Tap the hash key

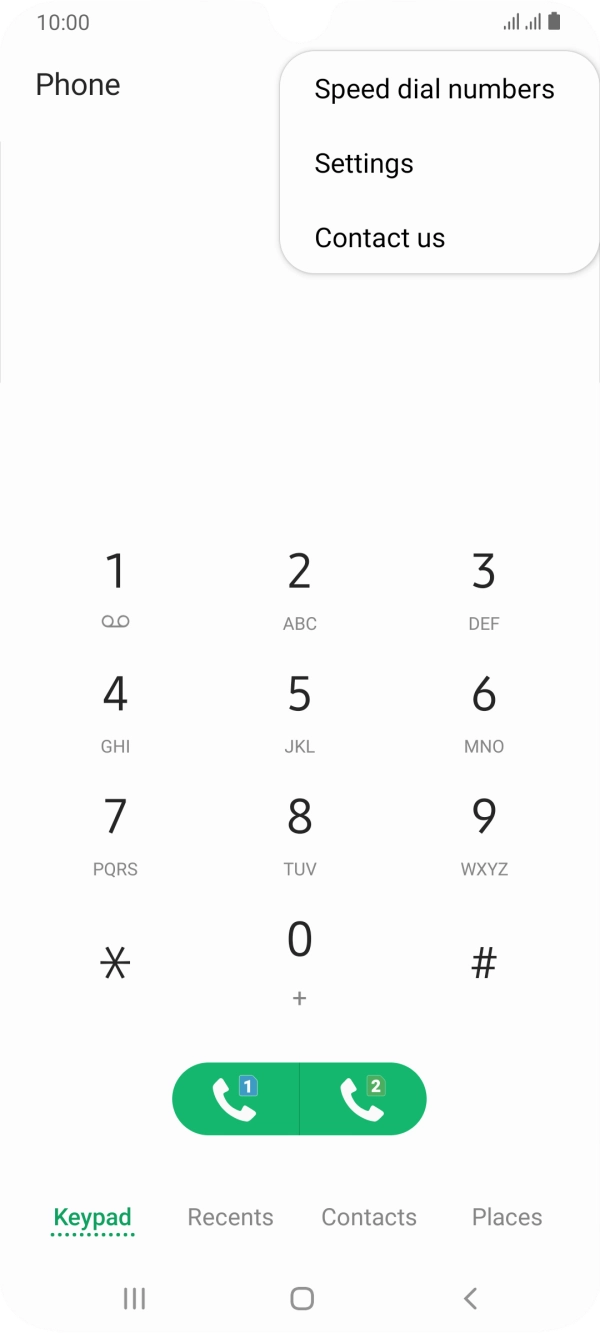pos(484,963)
